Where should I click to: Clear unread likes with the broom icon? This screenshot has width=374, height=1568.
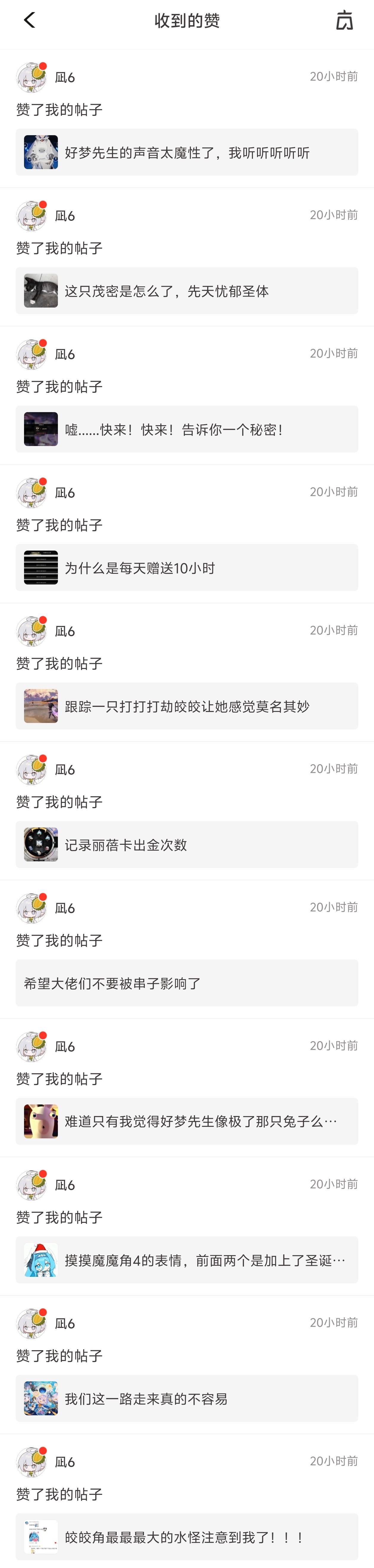tap(344, 21)
